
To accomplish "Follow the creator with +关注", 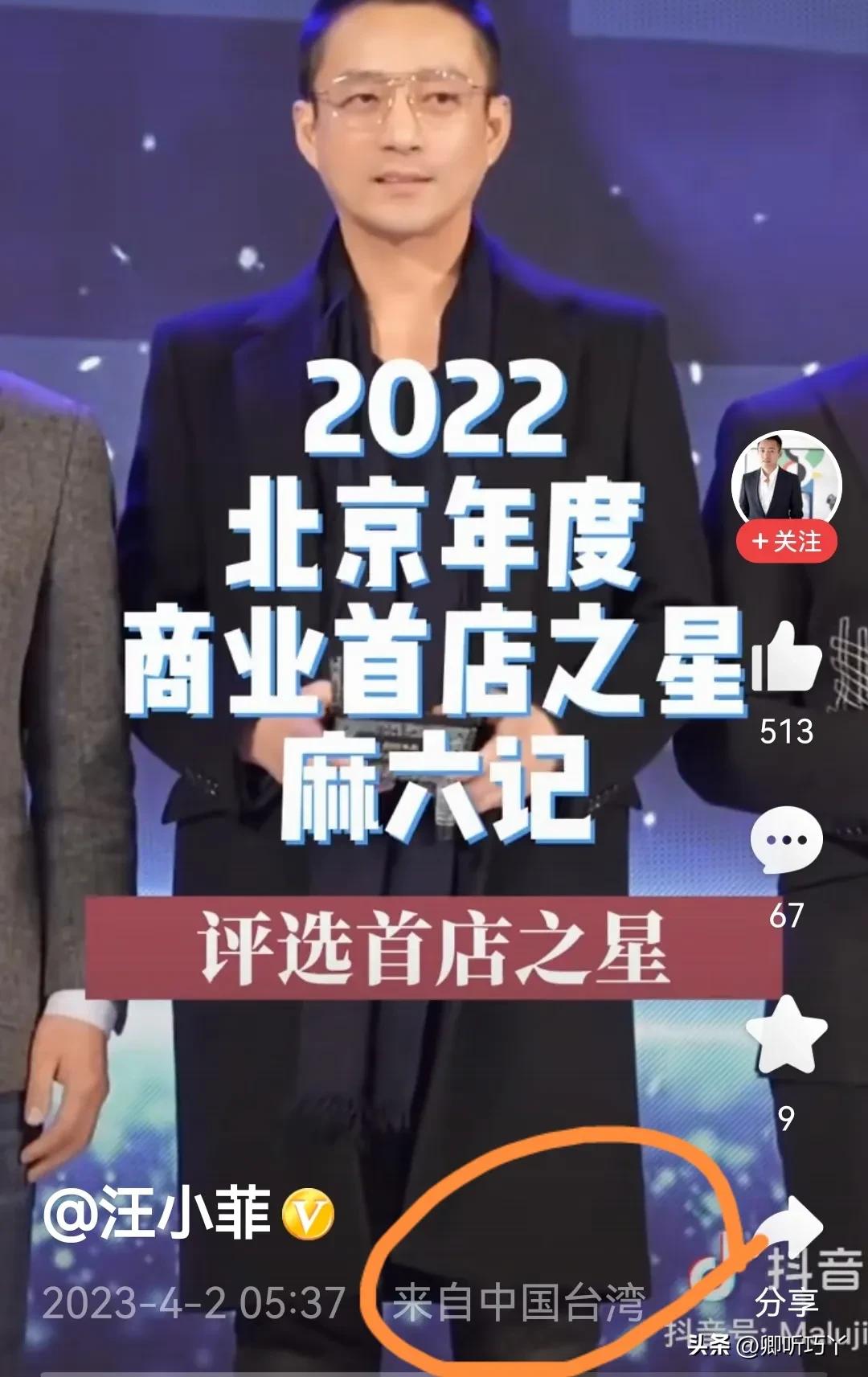I will (786, 541).
